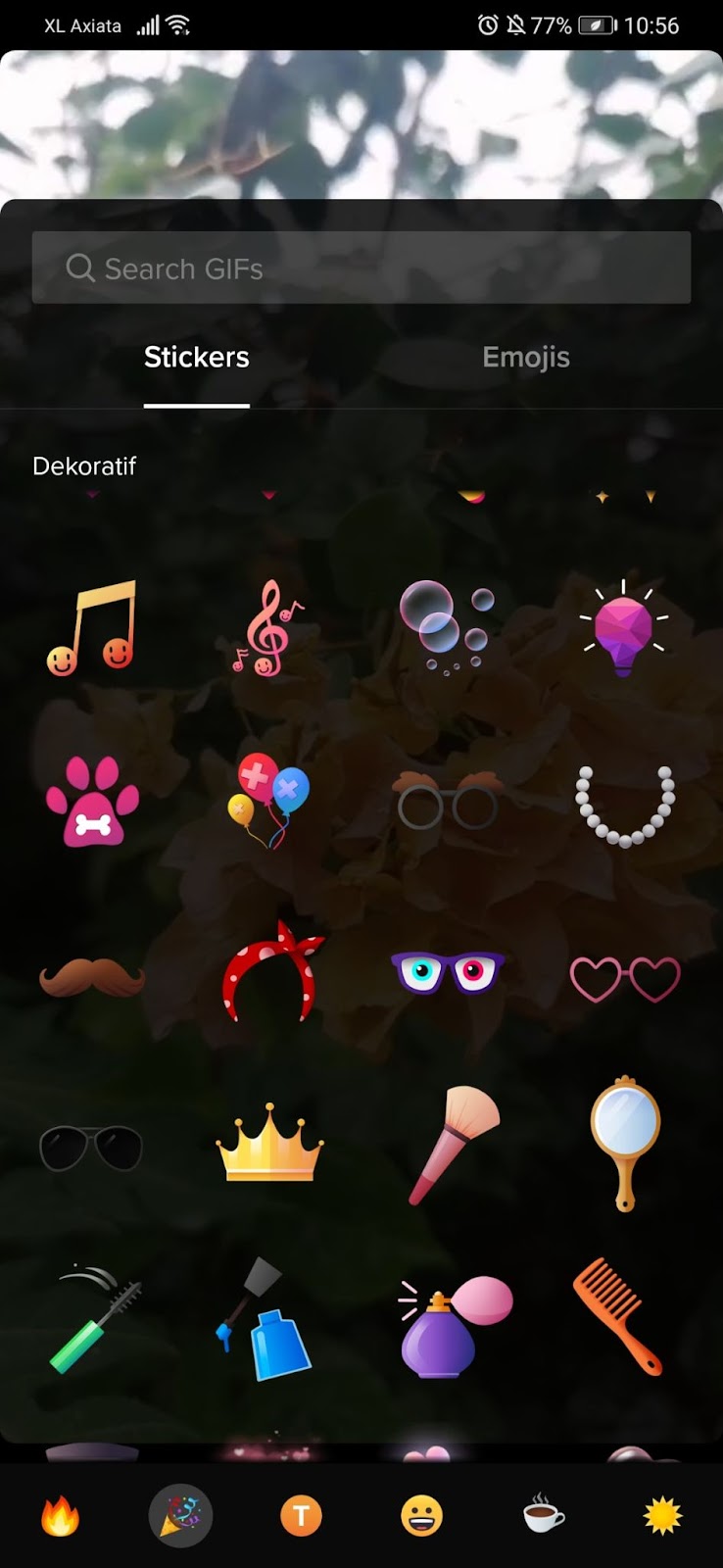Switch to the Emojis tab
This screenshot has width=723, height=1568.
click(x=526, y=357)
